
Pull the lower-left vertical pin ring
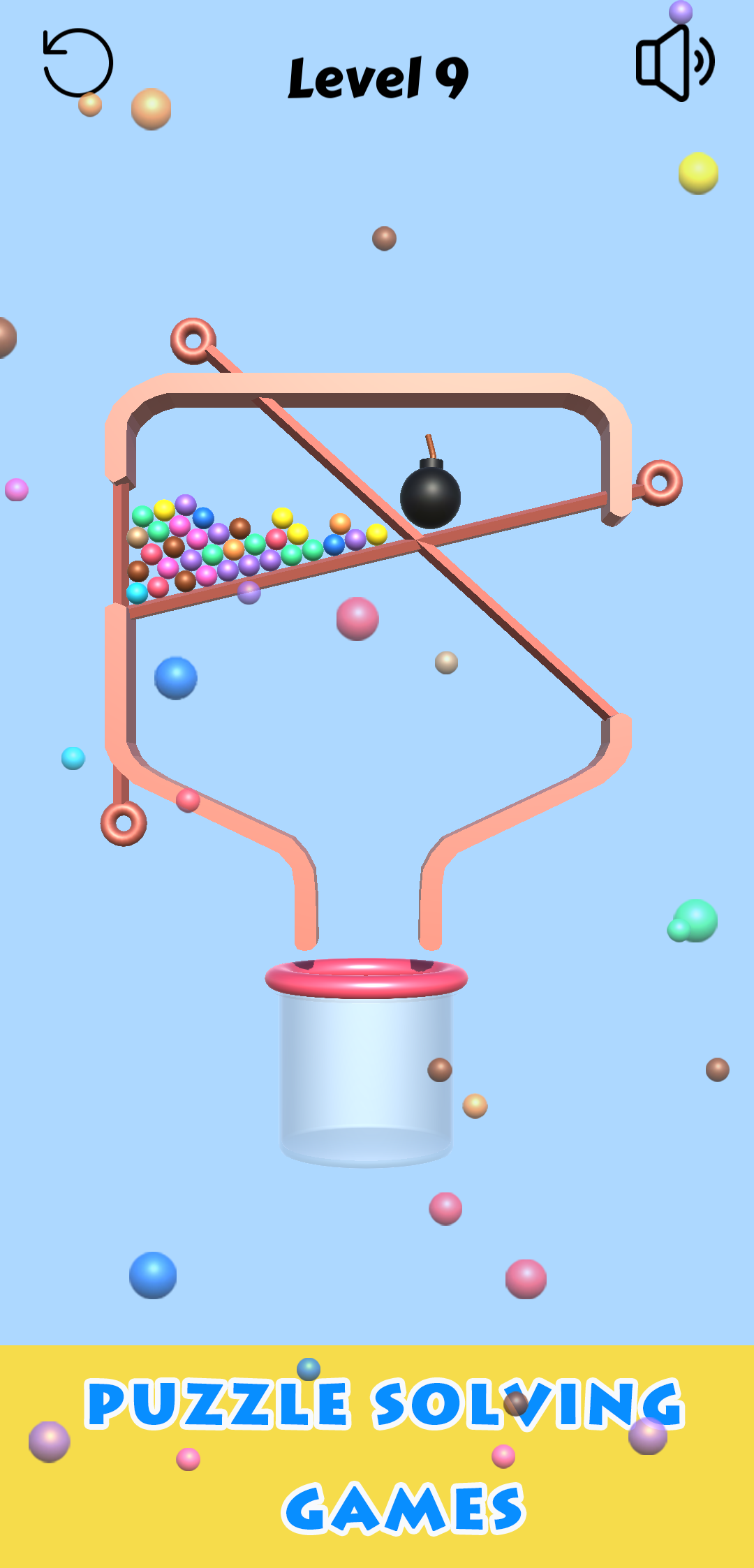point(124,823)
